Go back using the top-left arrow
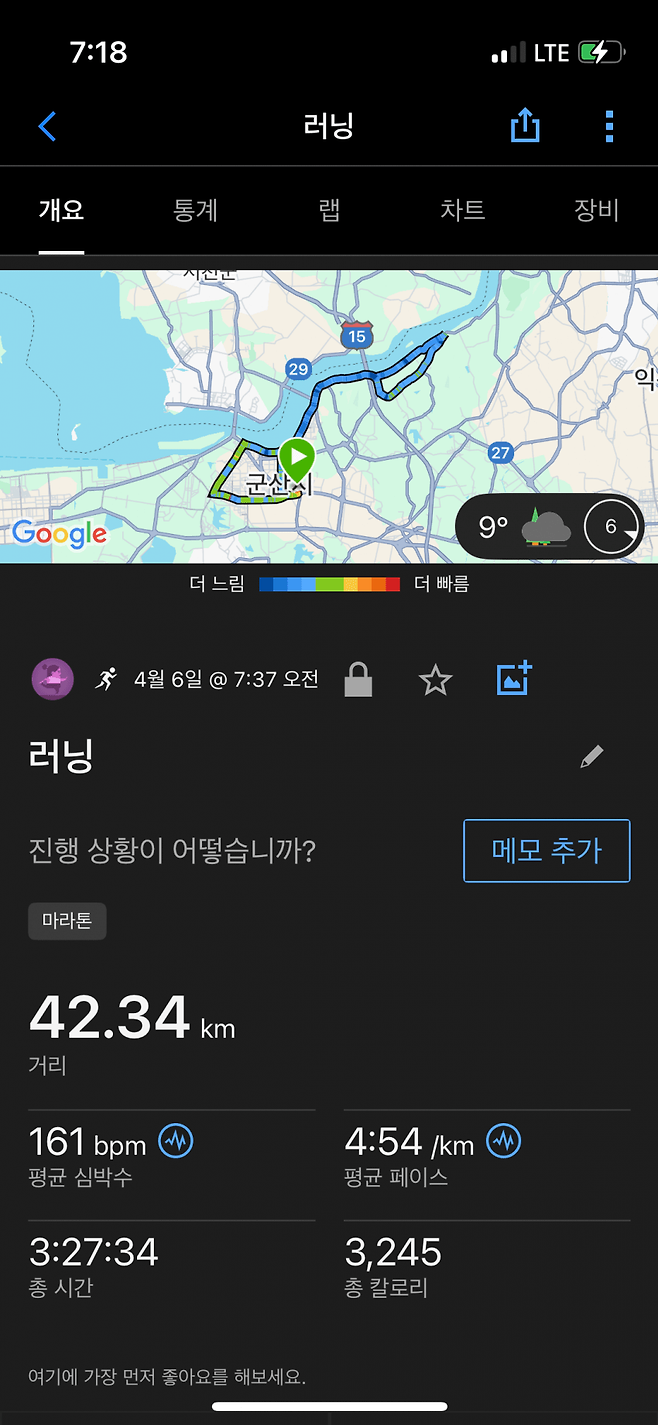This screenshot has width=658, height=1425. tap(47, 126)
